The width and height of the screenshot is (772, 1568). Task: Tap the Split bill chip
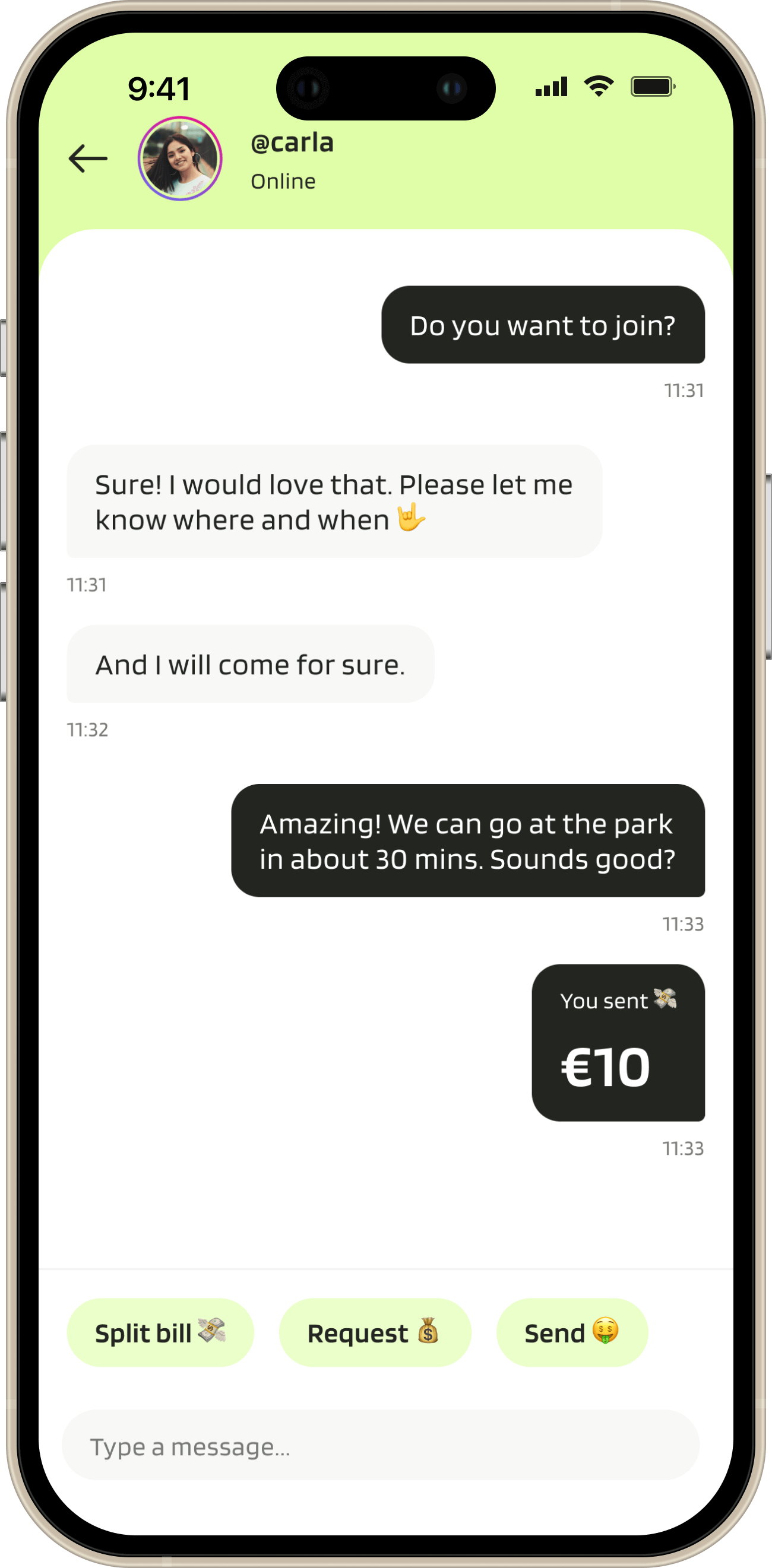[160, 1332]
